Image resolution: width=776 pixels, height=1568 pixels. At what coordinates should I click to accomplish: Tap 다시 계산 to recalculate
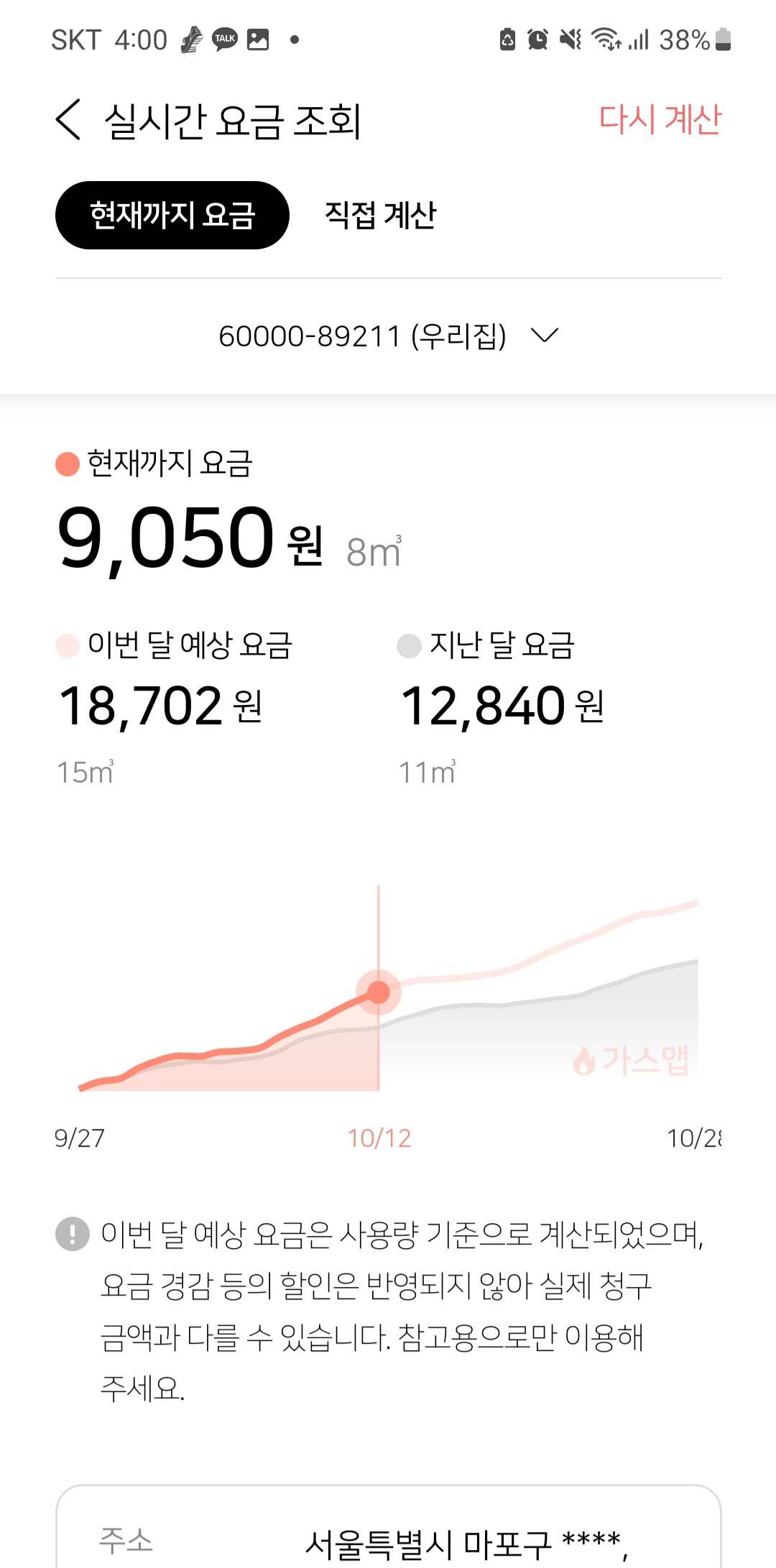(x=660, y=119)
